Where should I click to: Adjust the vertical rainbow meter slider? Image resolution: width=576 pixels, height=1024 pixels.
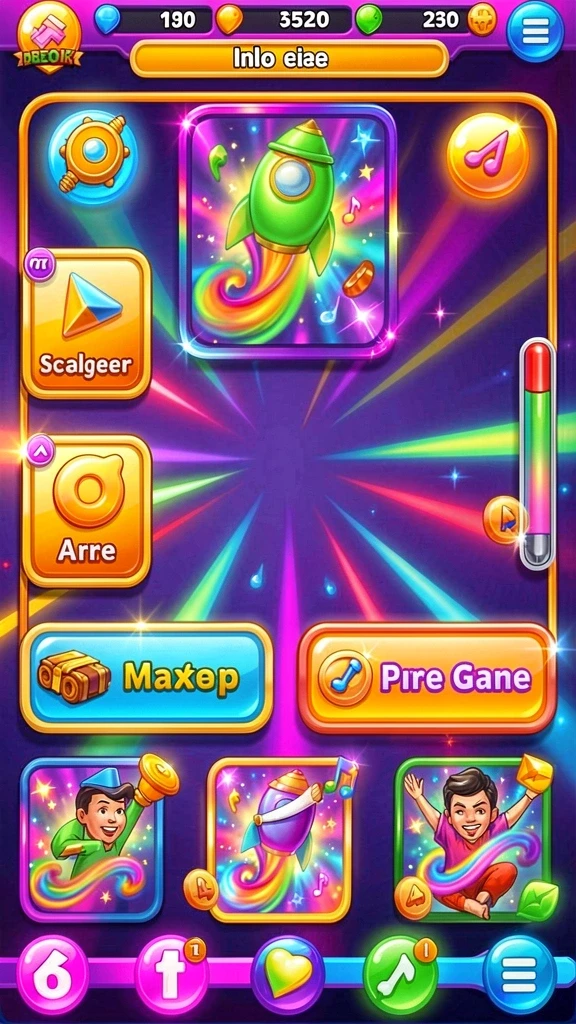[537, 455]
